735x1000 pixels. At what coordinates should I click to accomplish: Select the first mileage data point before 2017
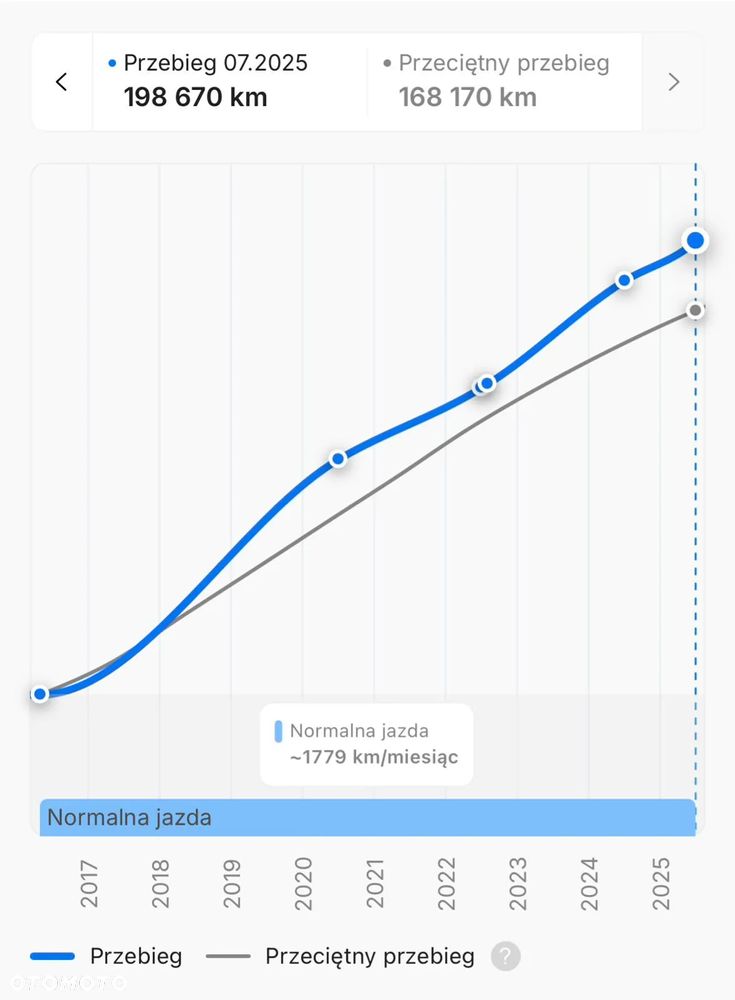(x=40, y=694)
